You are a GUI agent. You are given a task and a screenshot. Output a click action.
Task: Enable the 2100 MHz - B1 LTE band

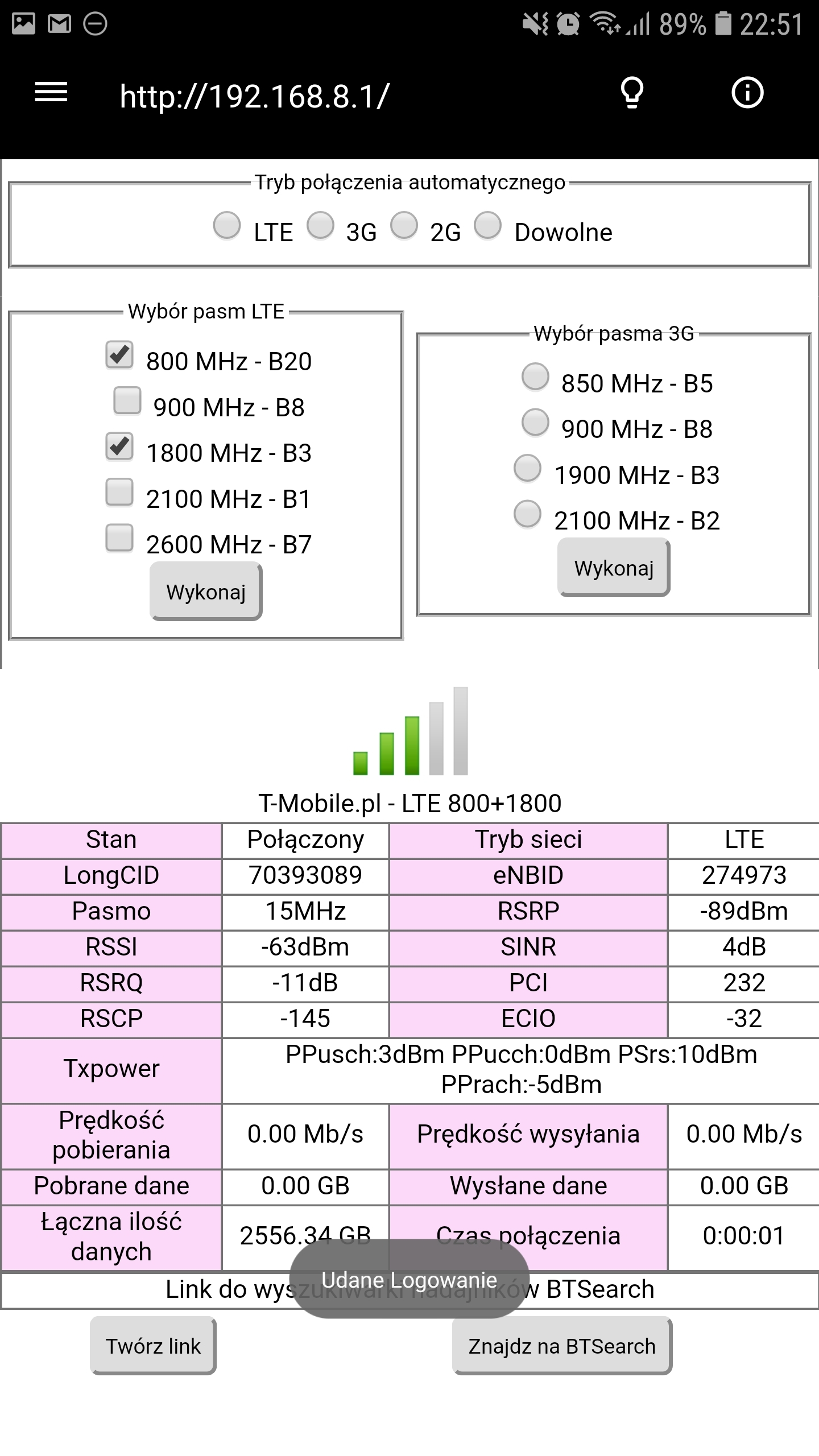coord(119,491)
